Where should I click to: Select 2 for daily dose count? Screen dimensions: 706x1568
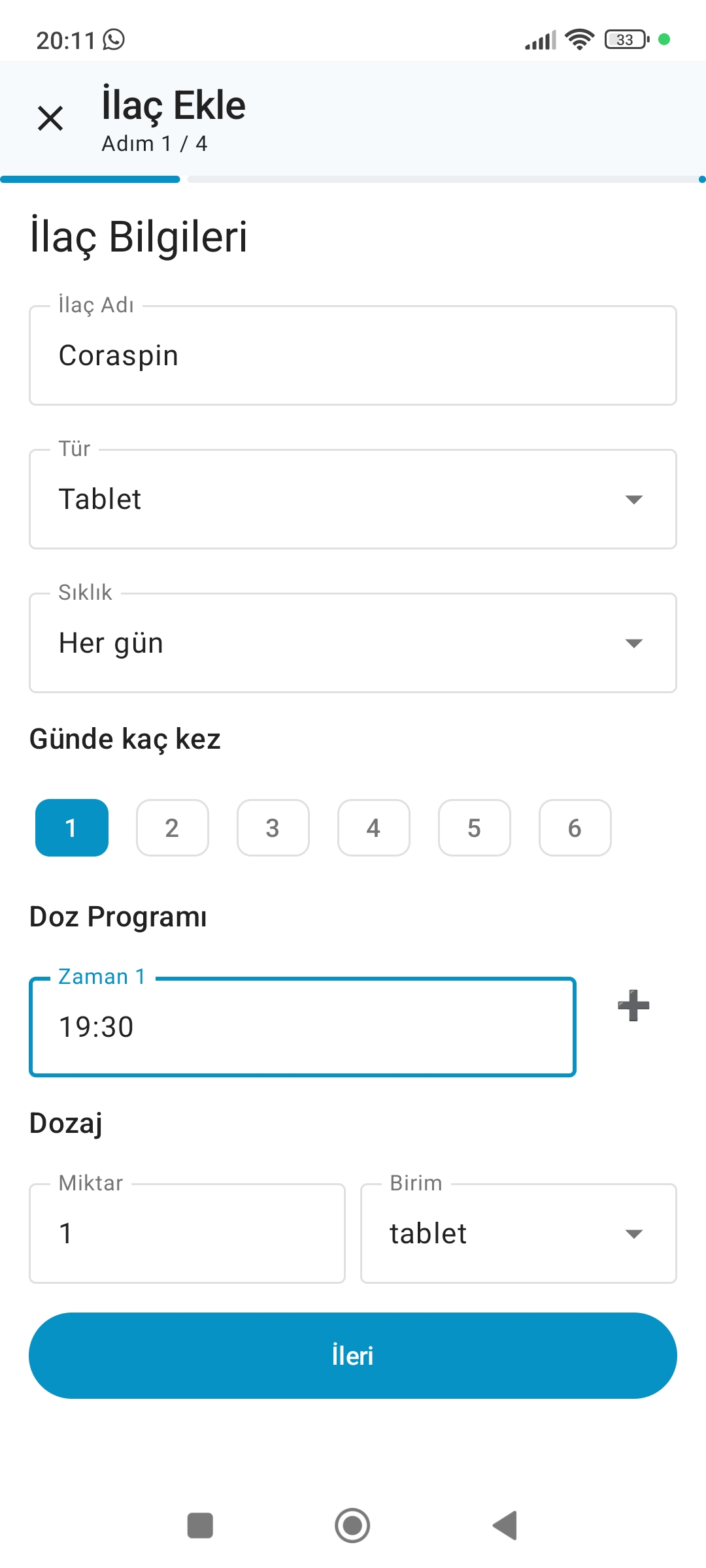point(172,827)
